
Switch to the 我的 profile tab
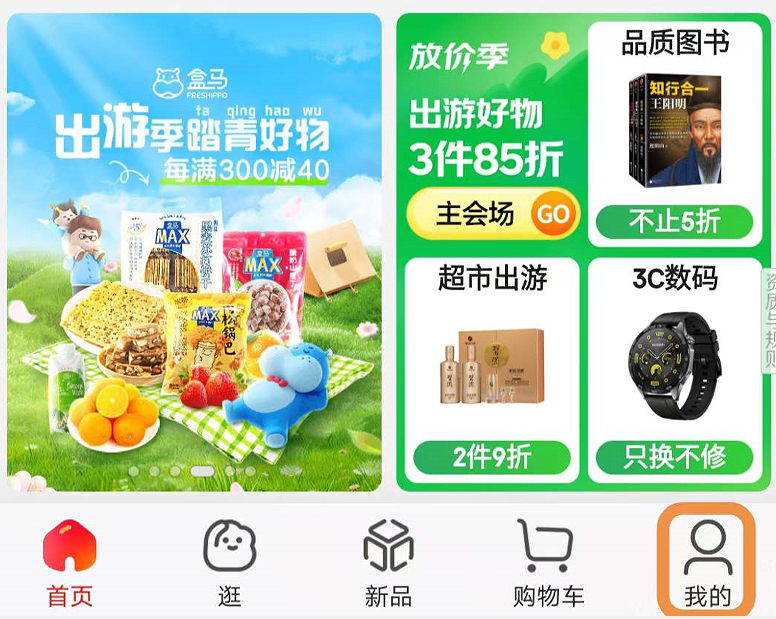(707, 564)
